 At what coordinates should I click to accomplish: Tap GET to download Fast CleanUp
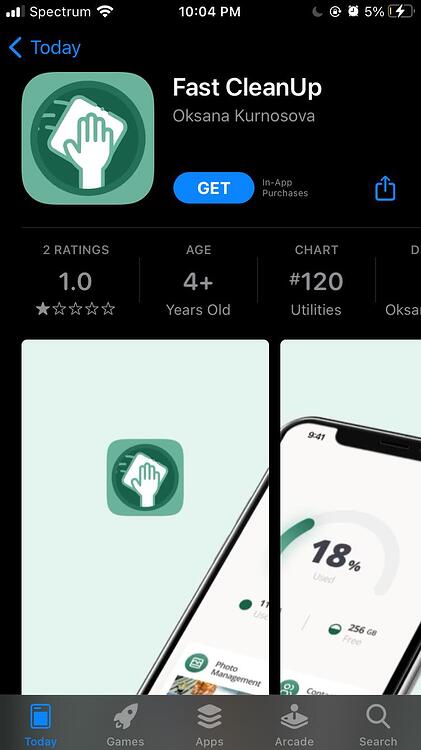213,188
